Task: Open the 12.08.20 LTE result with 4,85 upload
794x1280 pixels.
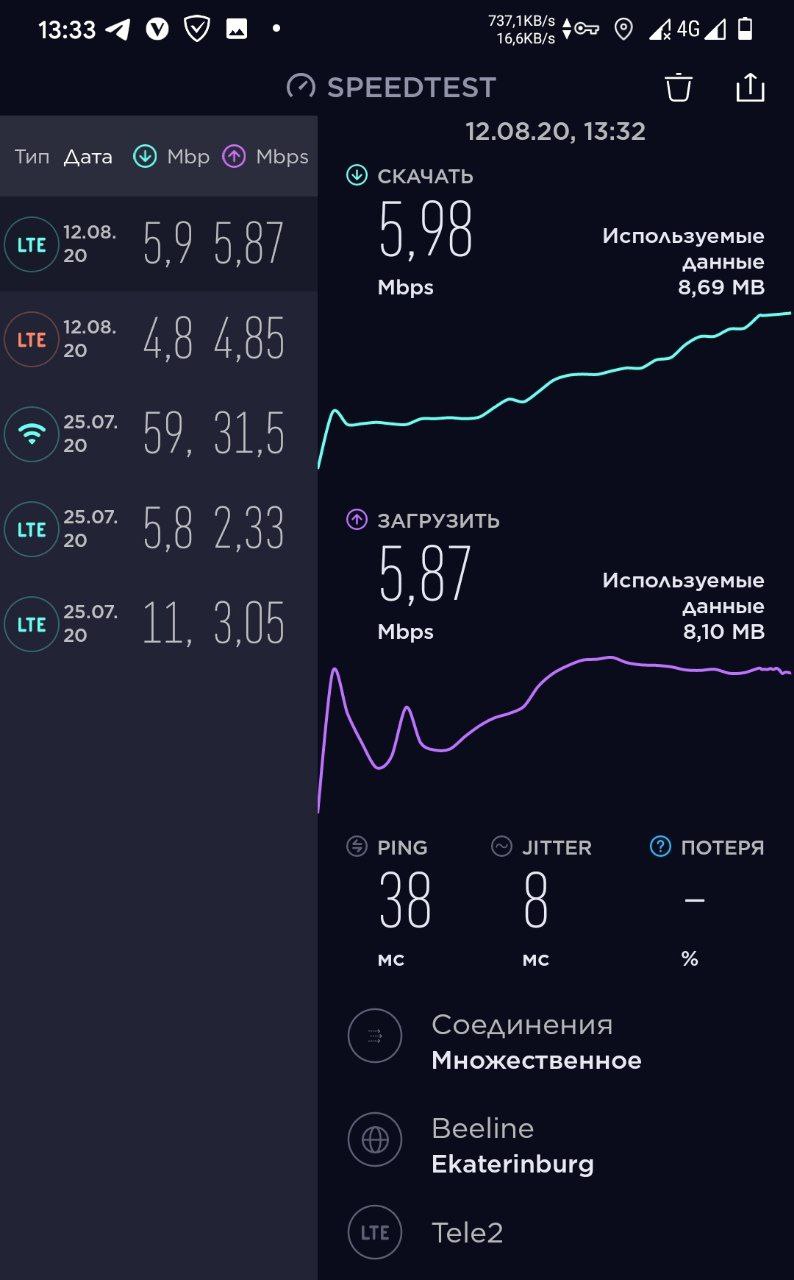Action: coord(159,339)
